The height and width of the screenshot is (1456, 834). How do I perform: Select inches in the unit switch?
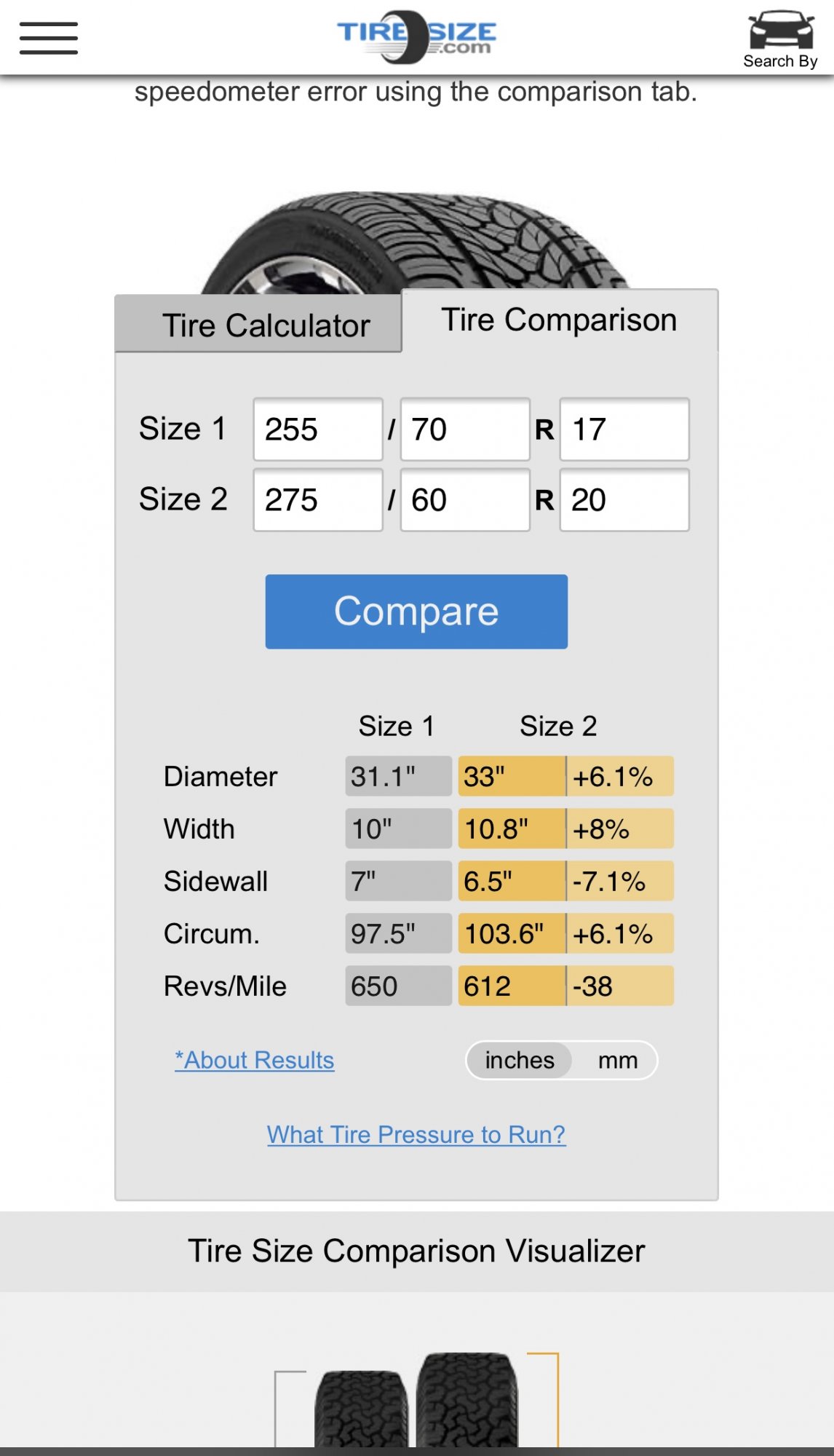click(520, 1060)
